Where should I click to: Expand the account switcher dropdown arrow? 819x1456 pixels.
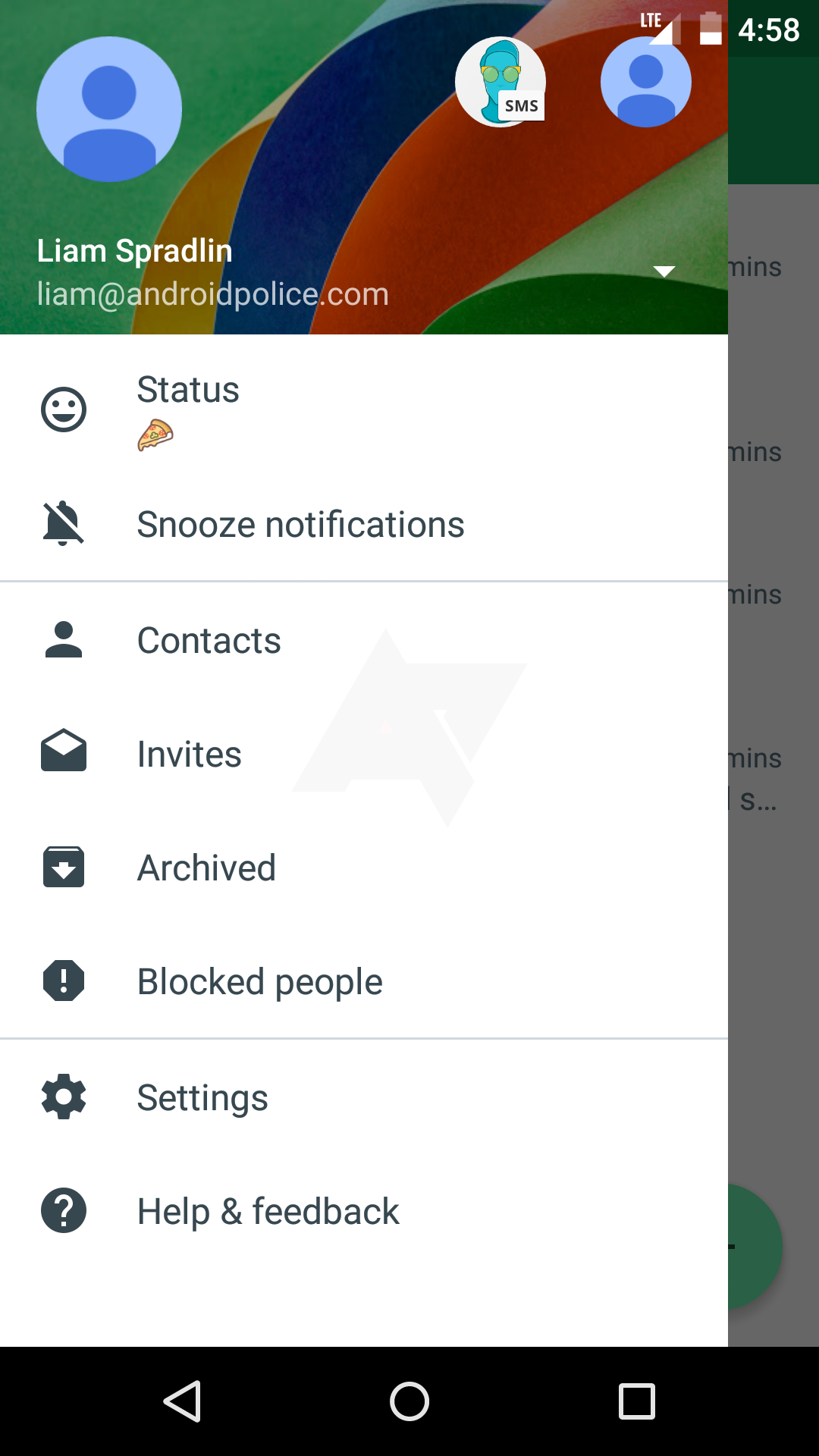tap(664, 271)
